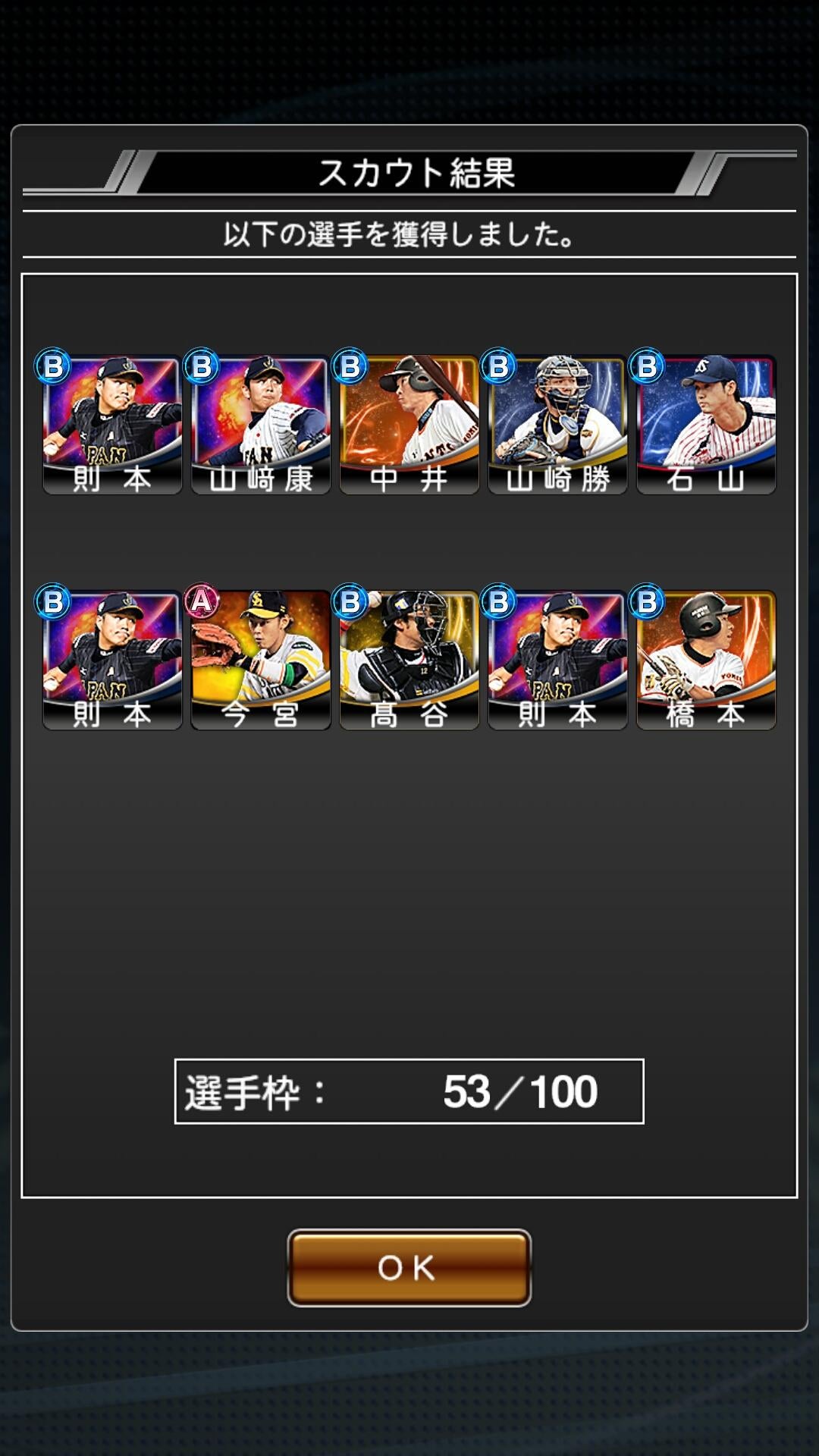Open the 中井 player card

click(x=409, y=425)
